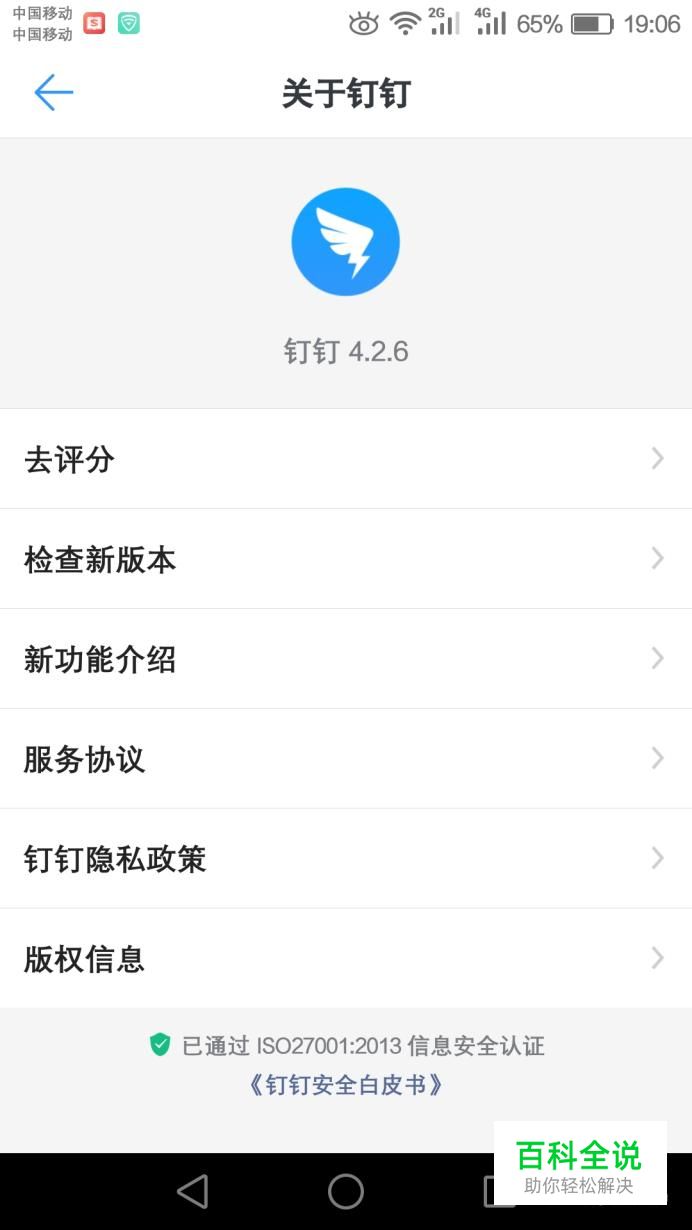Open the 新功能介绍 row

(x=346, y=659)
